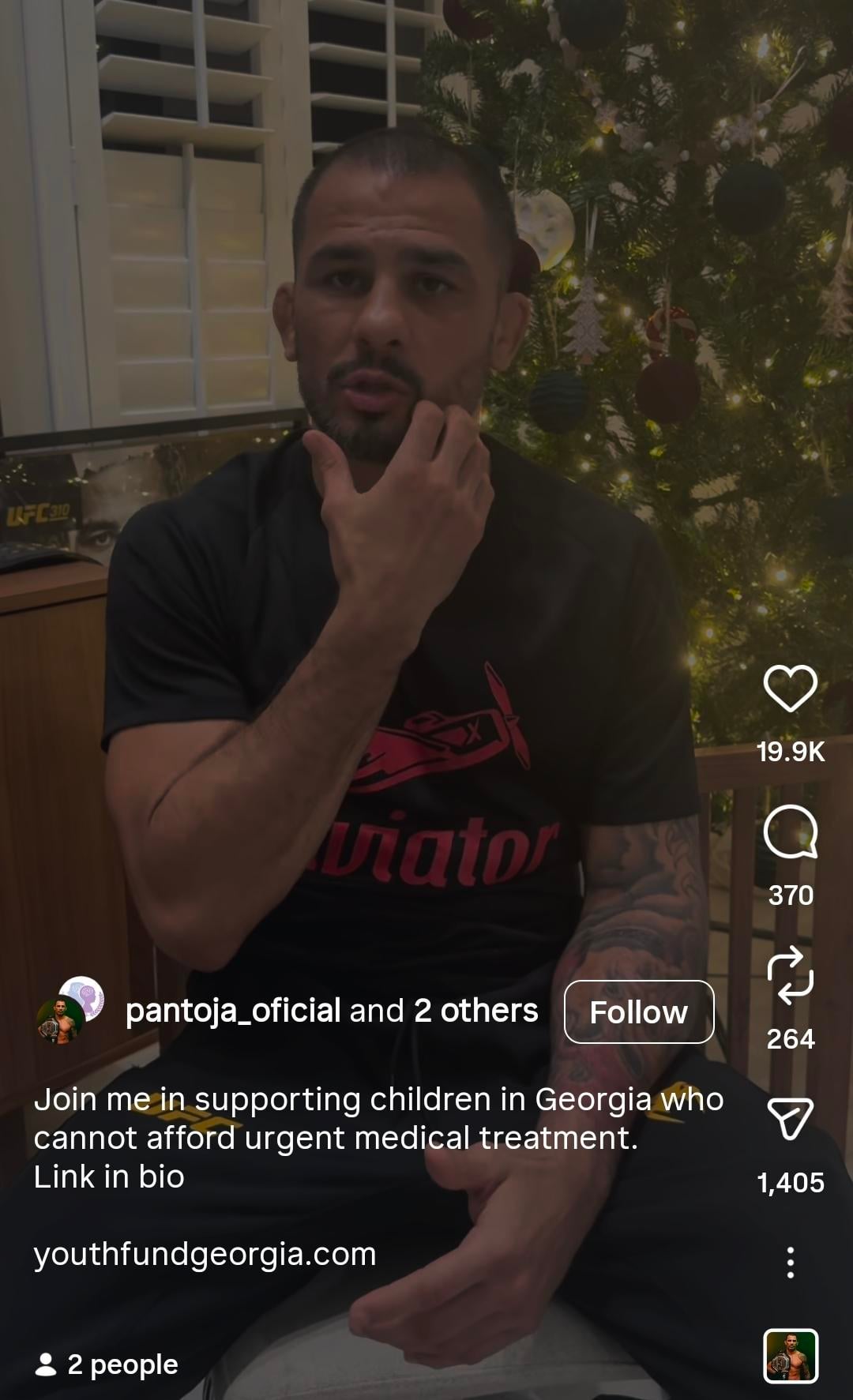Viewport: 853px width, 1400px height.
Task: Open pantoja_oficial's profile from the username
Action: tap(233, 1011)
